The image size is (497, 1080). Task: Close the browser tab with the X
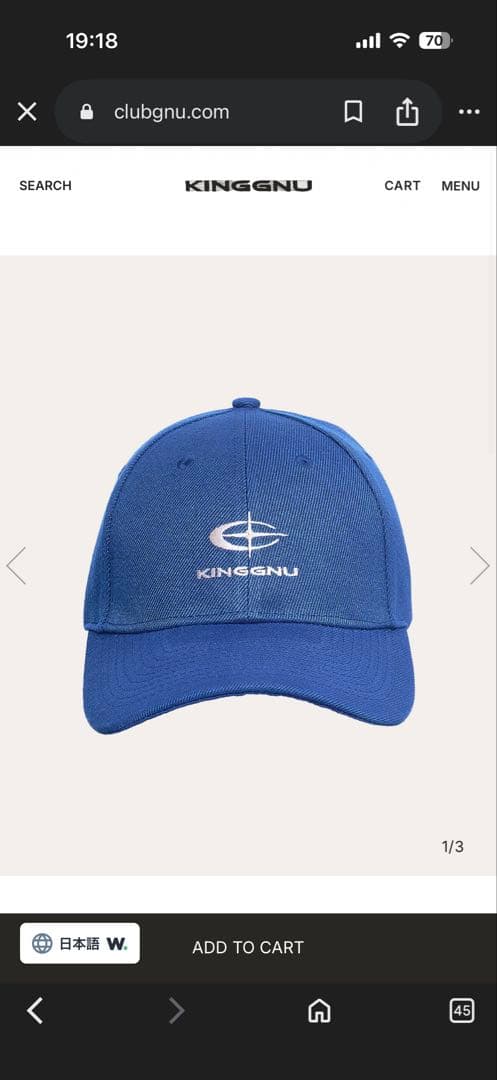point(27,112)
